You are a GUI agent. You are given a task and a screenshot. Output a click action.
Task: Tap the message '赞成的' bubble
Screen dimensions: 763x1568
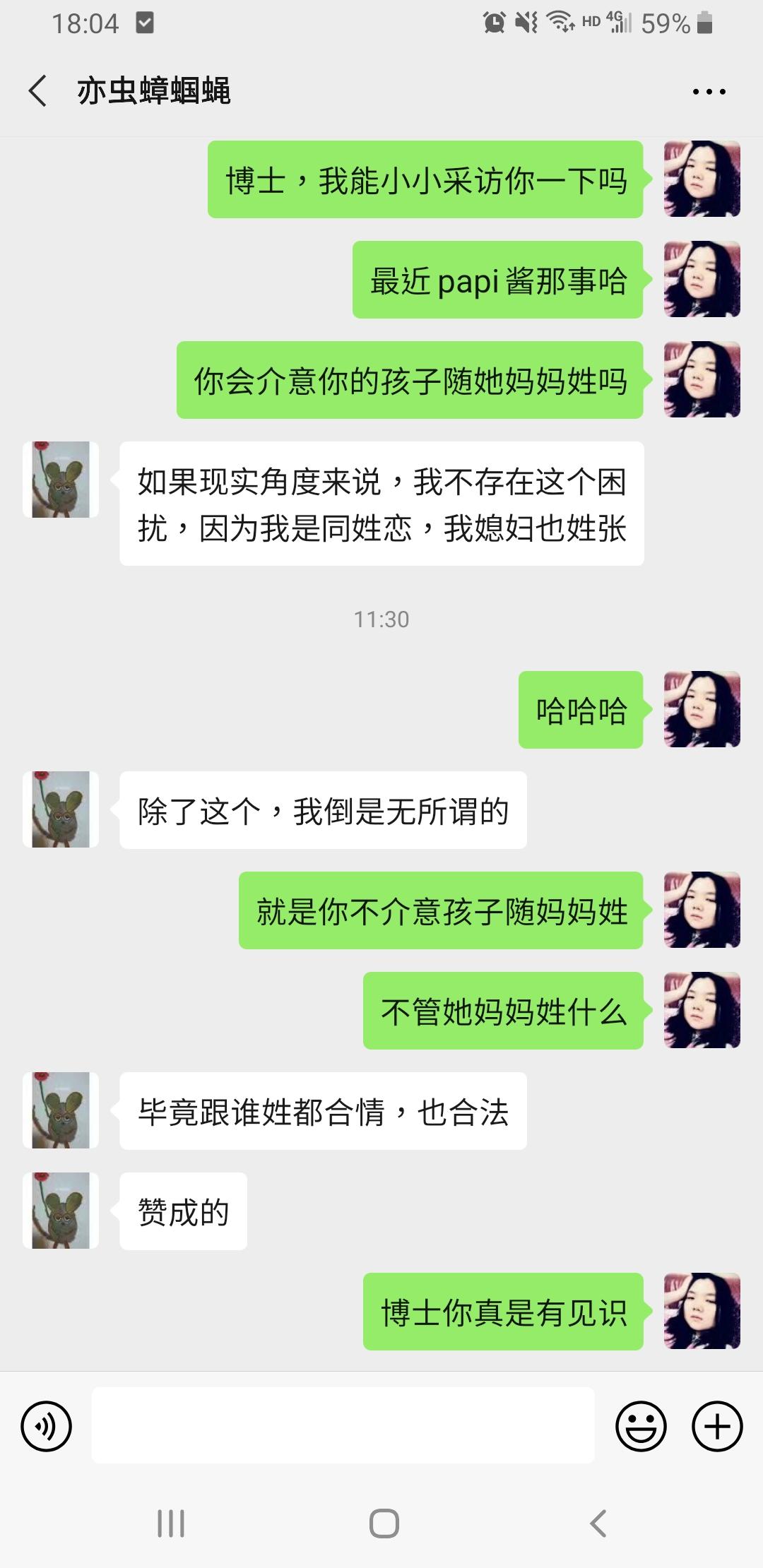click(x=182, y=1210)
